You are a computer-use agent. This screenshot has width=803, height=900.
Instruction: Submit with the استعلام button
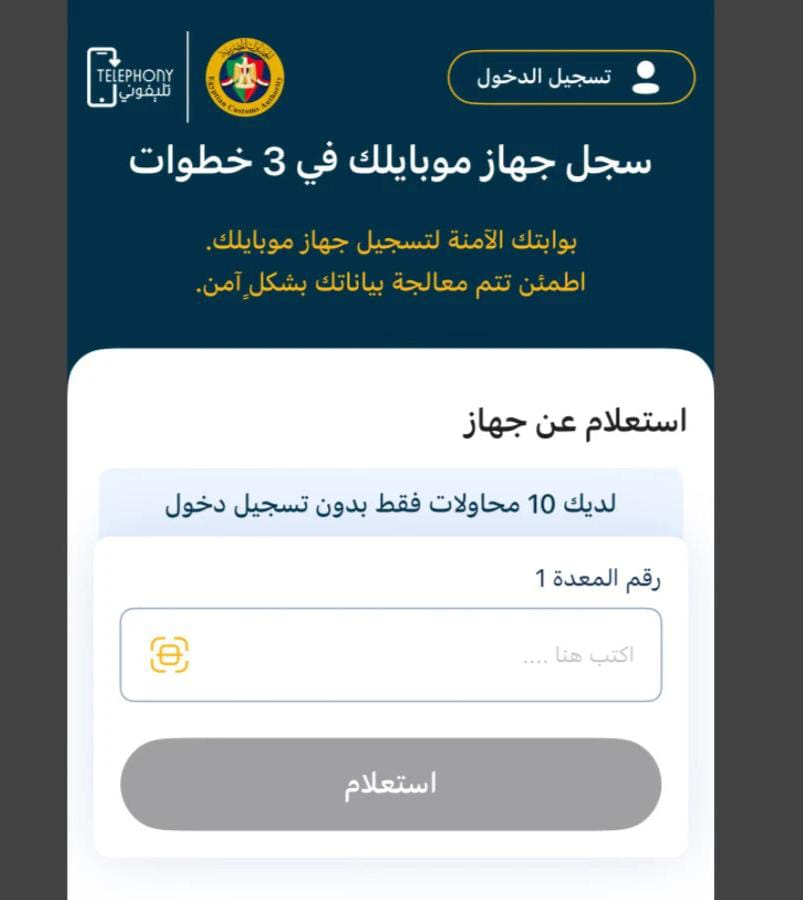pyautogui.click(x=390, y=784)
